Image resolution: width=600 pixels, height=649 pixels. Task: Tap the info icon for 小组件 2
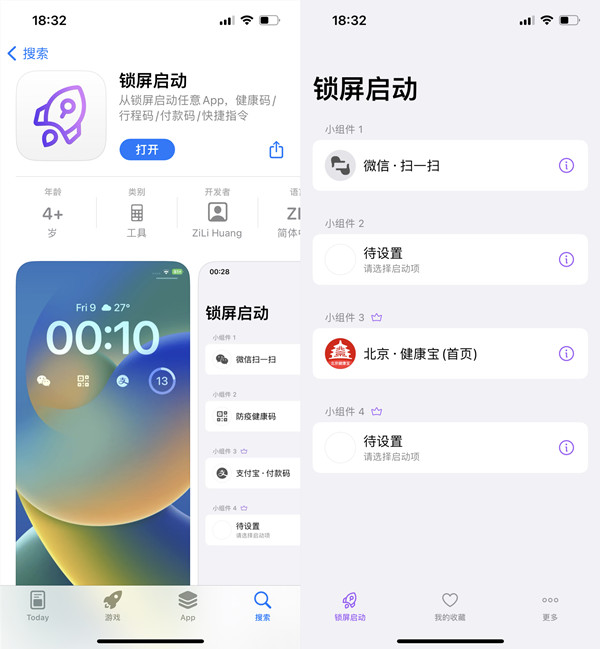[x=566, y=259]
